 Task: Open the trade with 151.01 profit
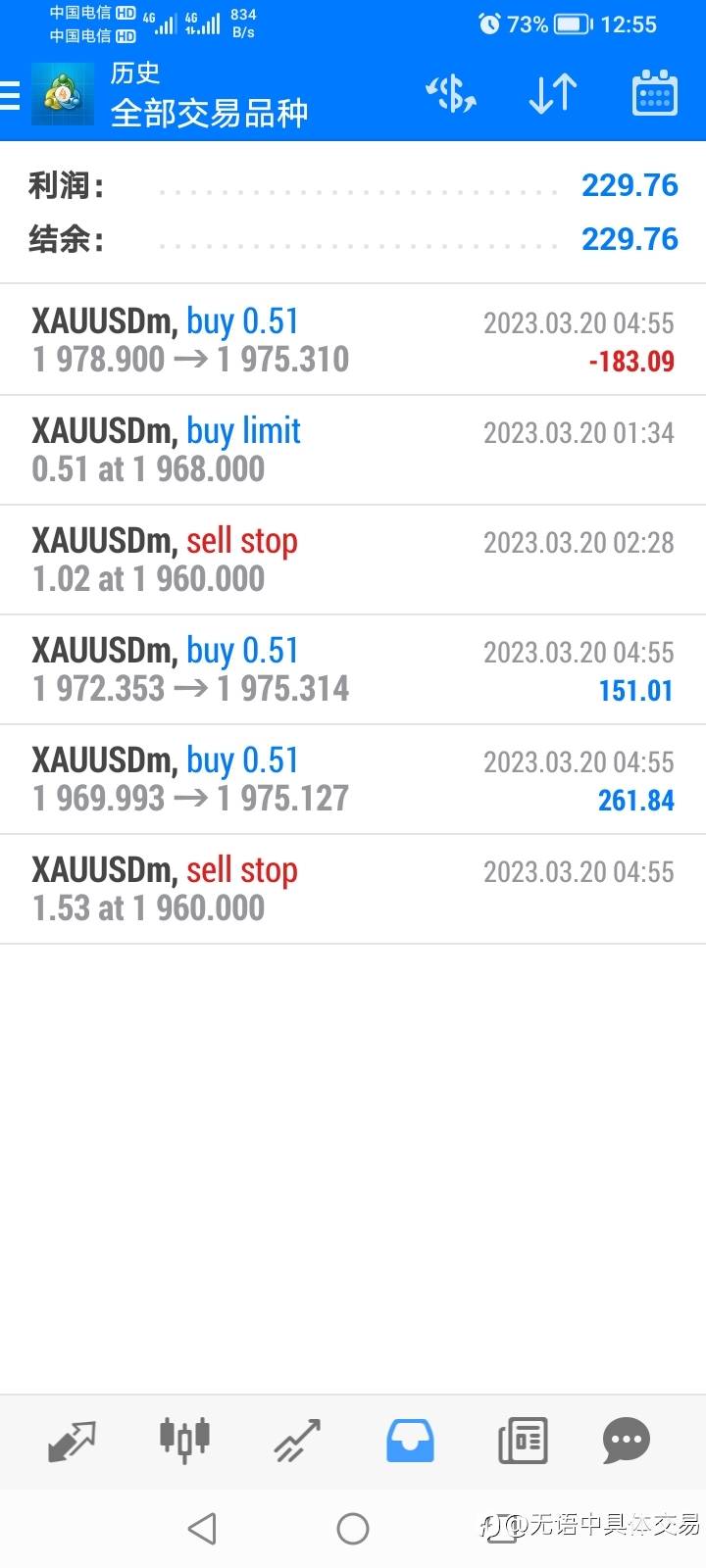coord(353,669)
